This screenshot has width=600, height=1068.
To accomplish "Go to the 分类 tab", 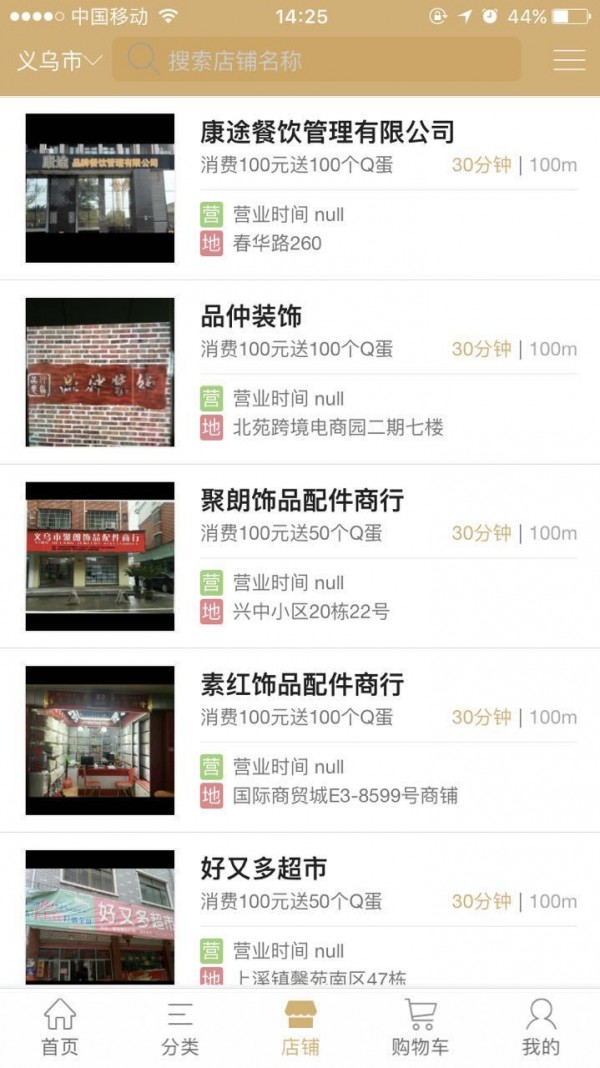I will 180,1028.
